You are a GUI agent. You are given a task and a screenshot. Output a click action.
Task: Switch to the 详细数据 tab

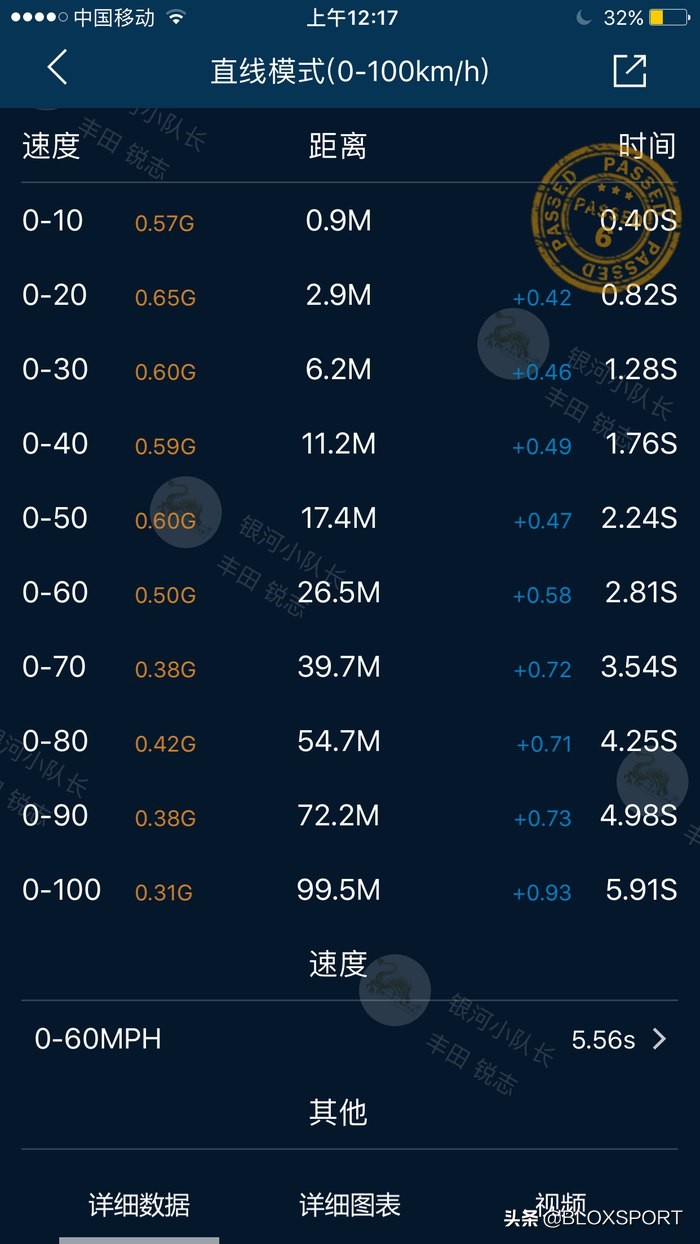coord(139,1205)
